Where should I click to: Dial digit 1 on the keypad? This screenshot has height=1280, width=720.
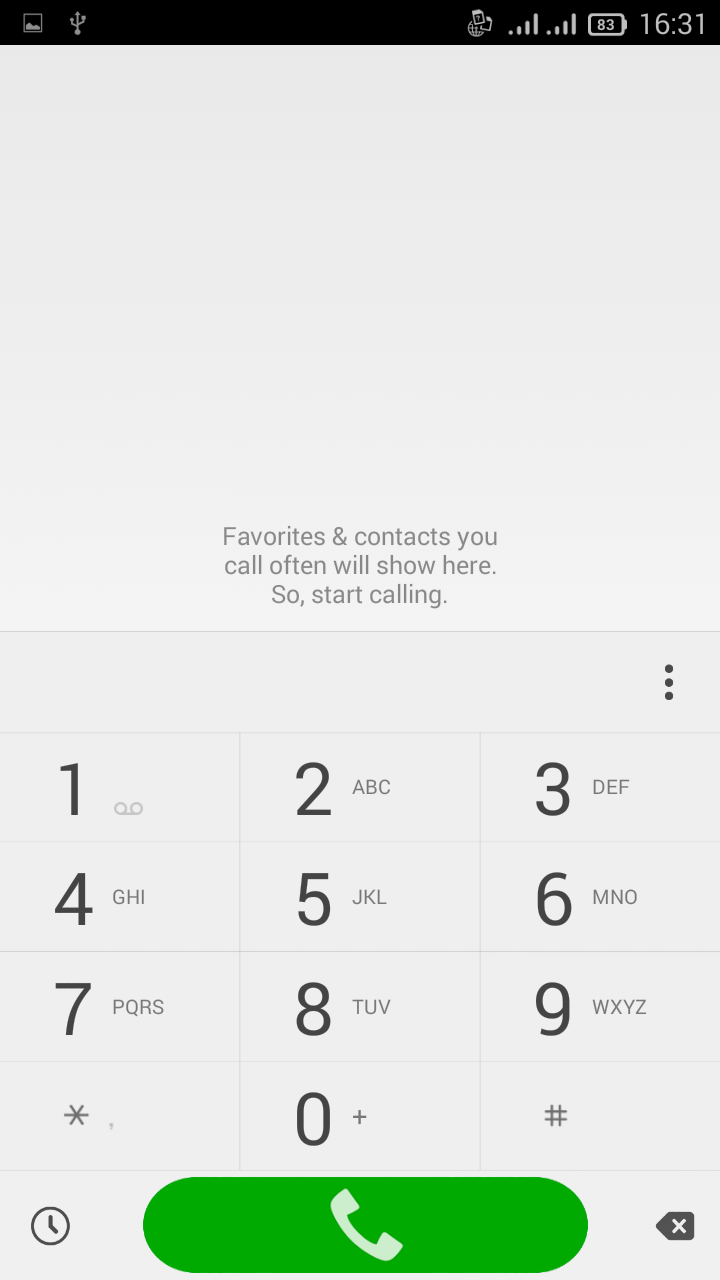tap(120, 787)
